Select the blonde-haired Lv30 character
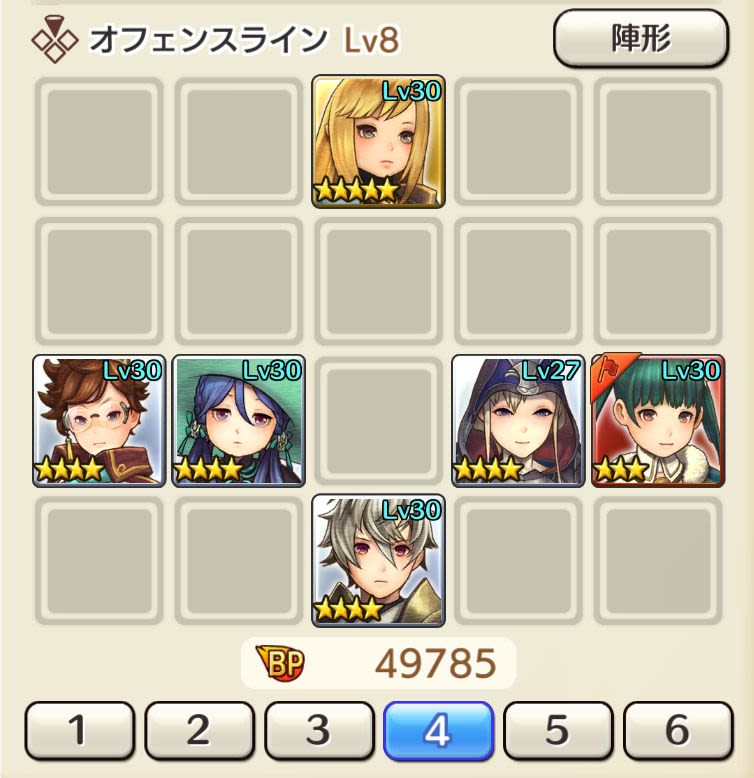 tap(378, 141)
